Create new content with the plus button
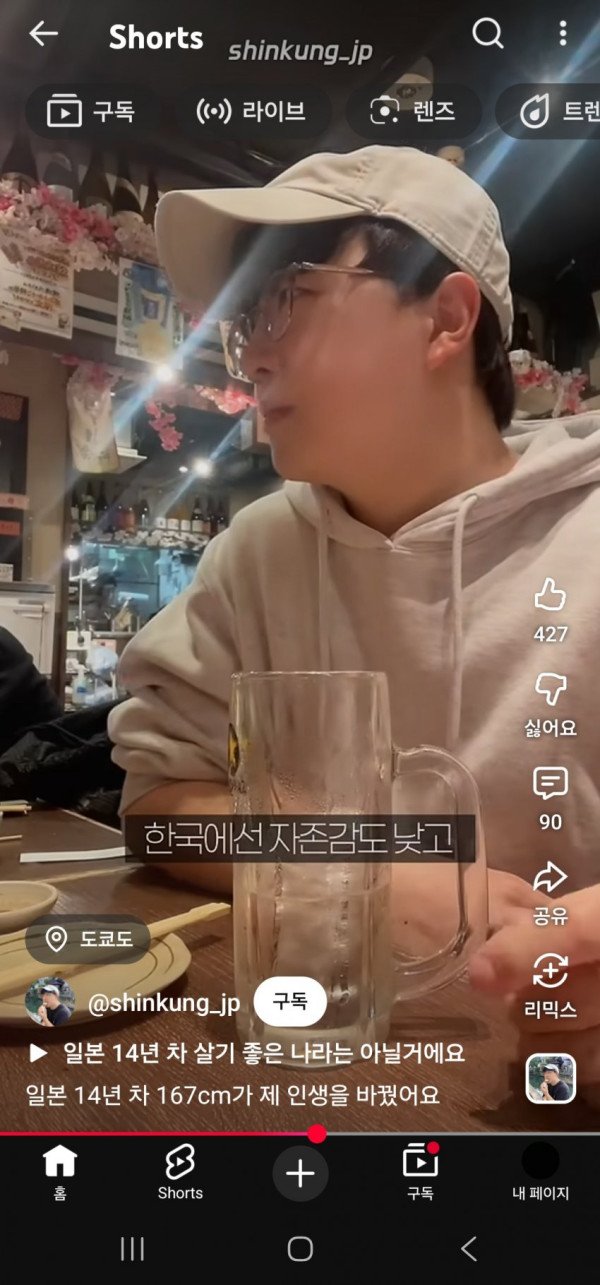The image size is (600, 1285). (300, 1173)
